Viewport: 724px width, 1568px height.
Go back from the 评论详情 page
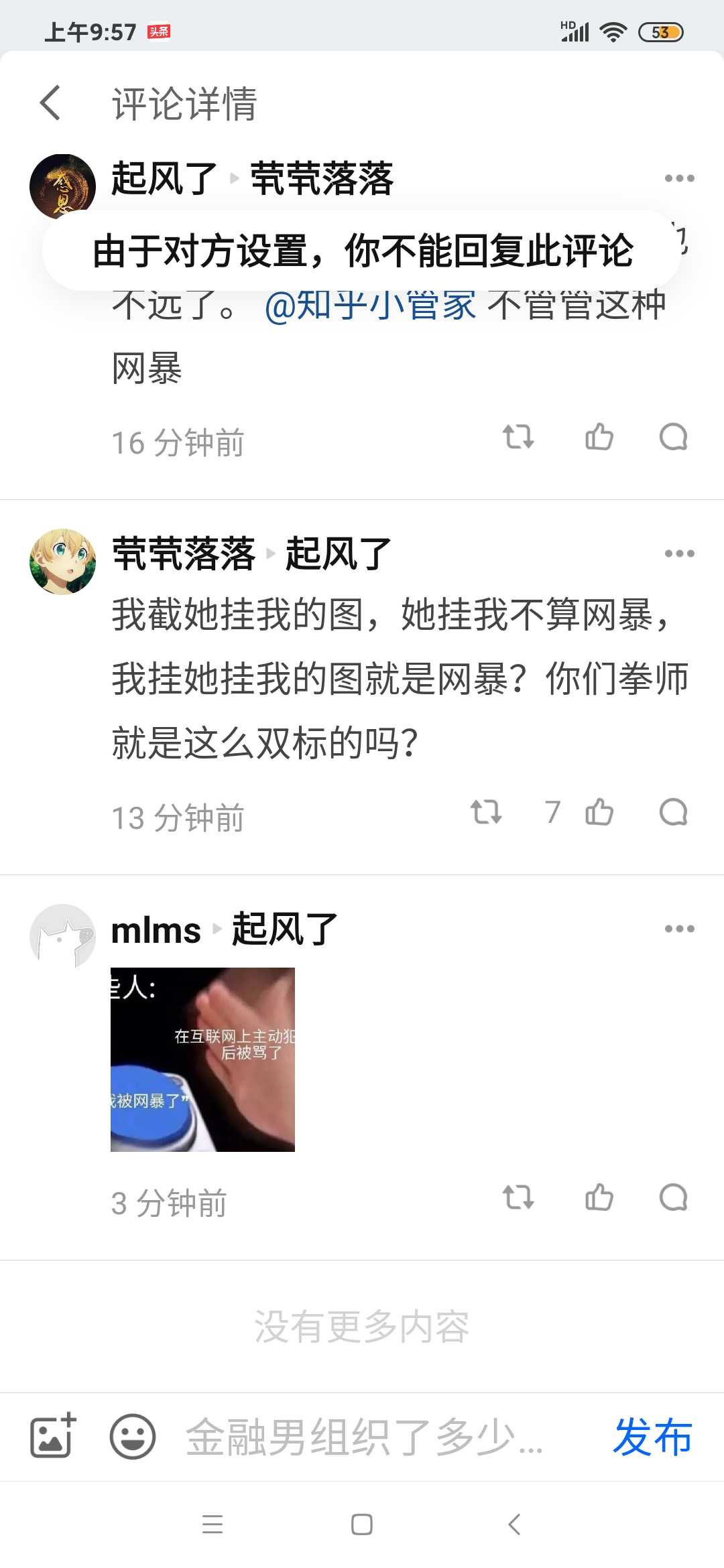coord(51,103)
